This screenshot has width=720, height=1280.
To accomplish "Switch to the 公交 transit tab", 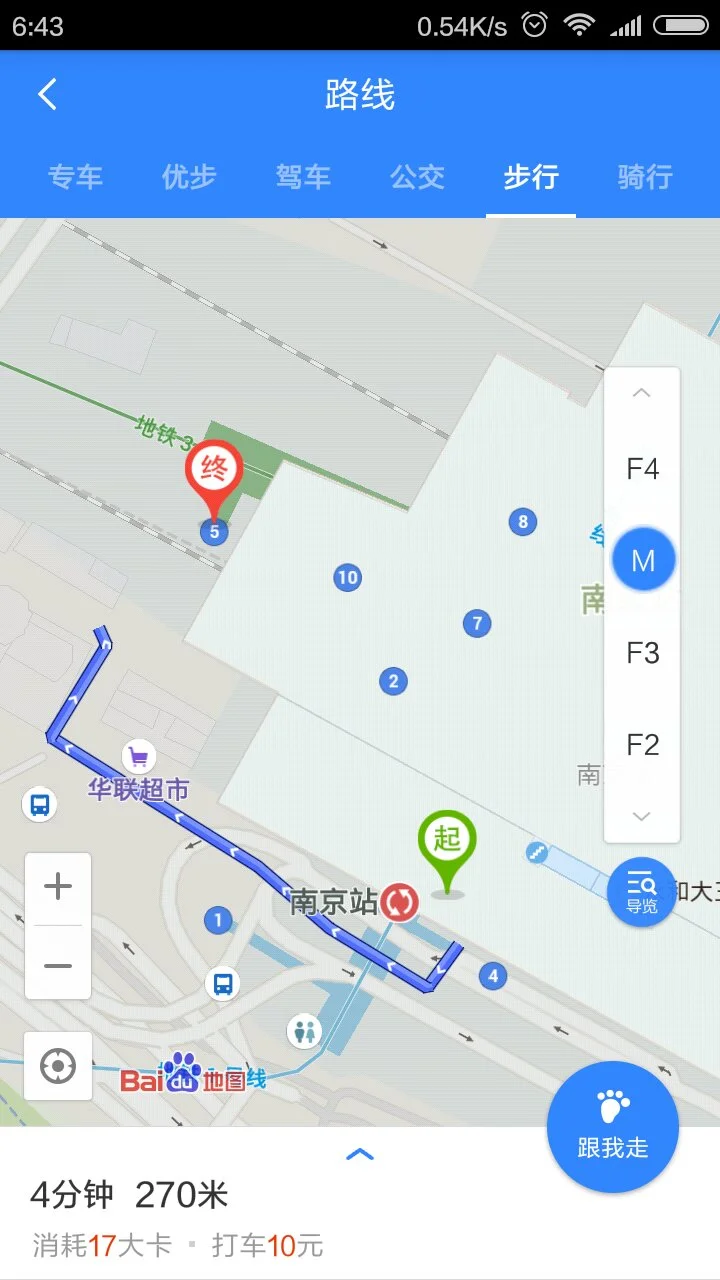I will click(x=417, y=176).
